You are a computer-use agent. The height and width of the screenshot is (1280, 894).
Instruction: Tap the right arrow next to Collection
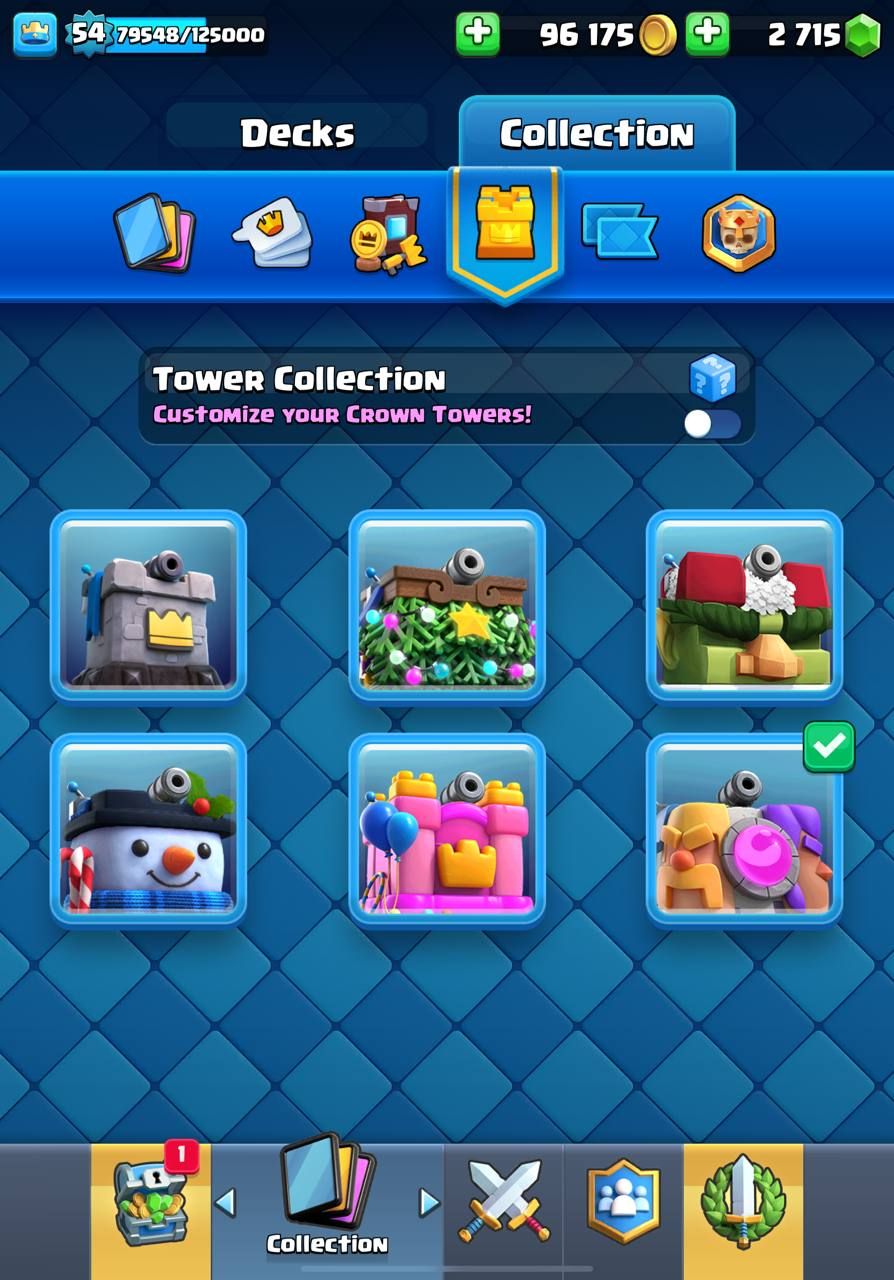[429, 1202]
